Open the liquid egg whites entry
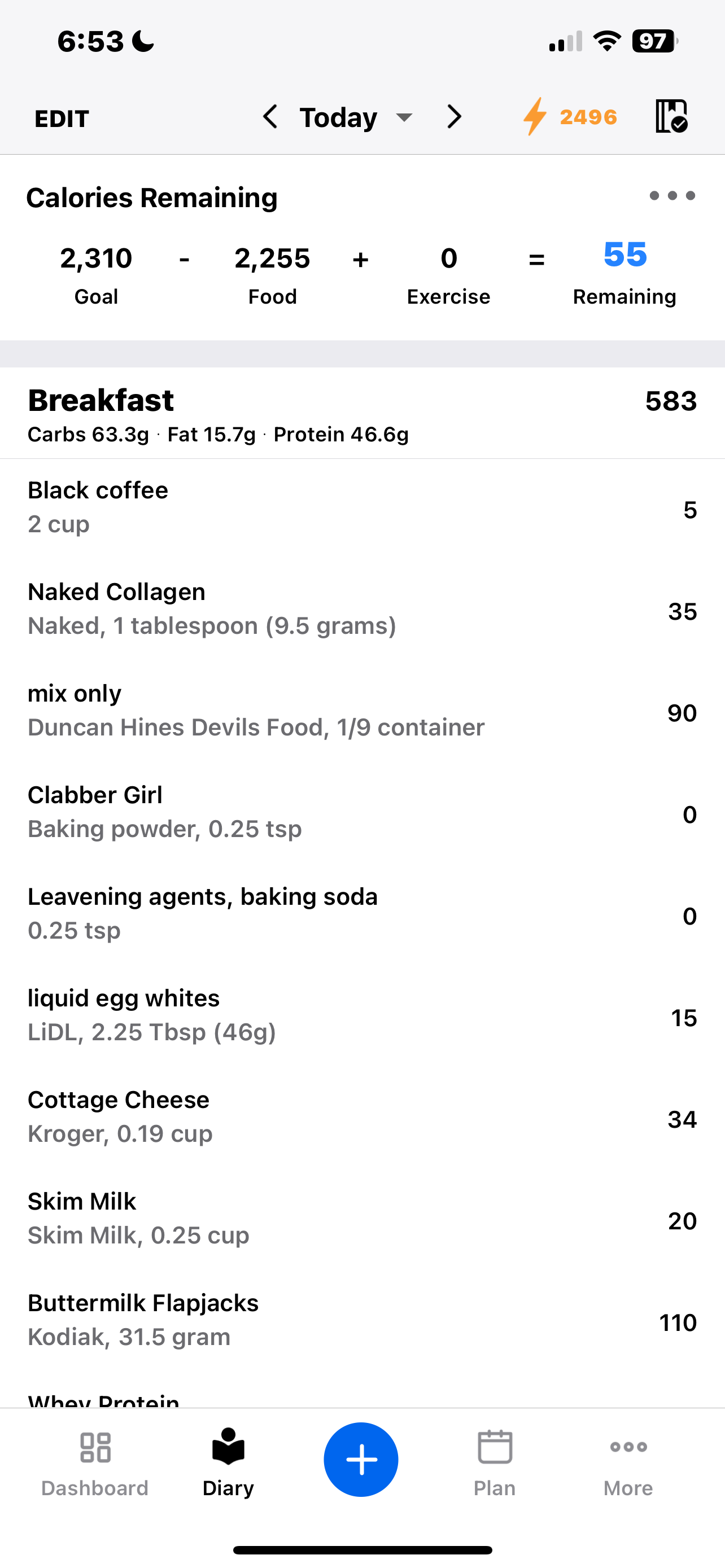This screenshot has height=1568, width=725. (362, 1015)
